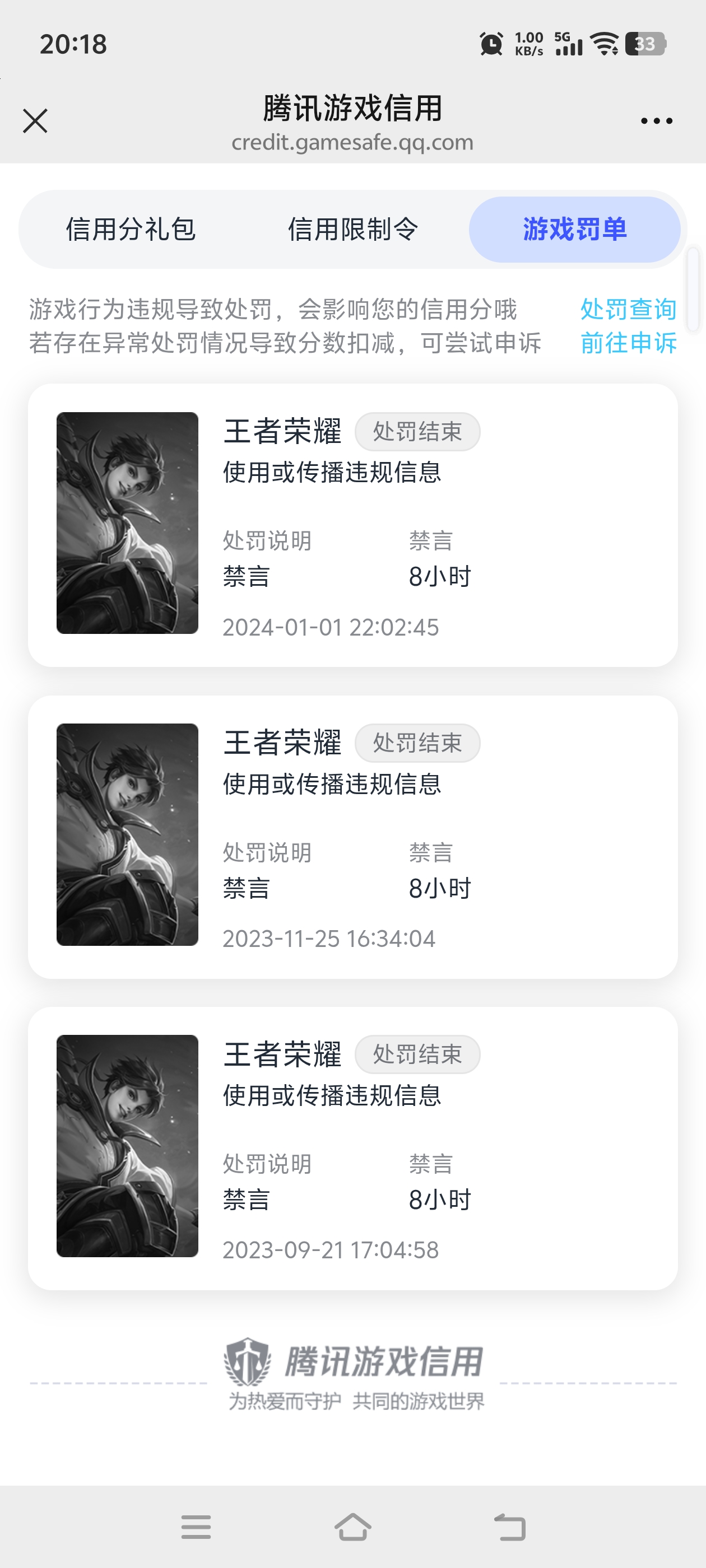Close the 腾讯游戏信用 web page
706x1568 pixels.
click(x=35, y=120)
